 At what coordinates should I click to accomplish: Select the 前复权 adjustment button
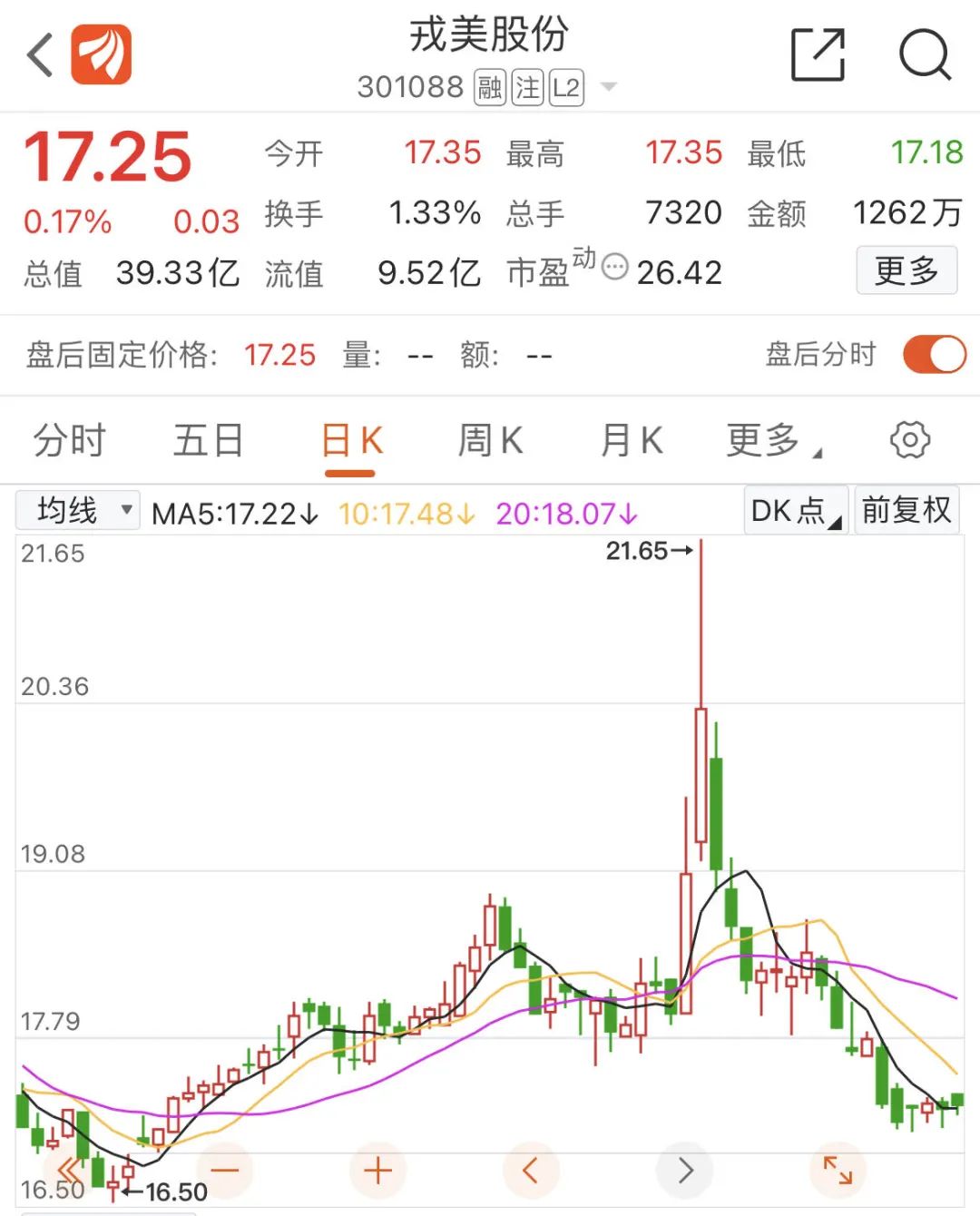pos(906,510)
